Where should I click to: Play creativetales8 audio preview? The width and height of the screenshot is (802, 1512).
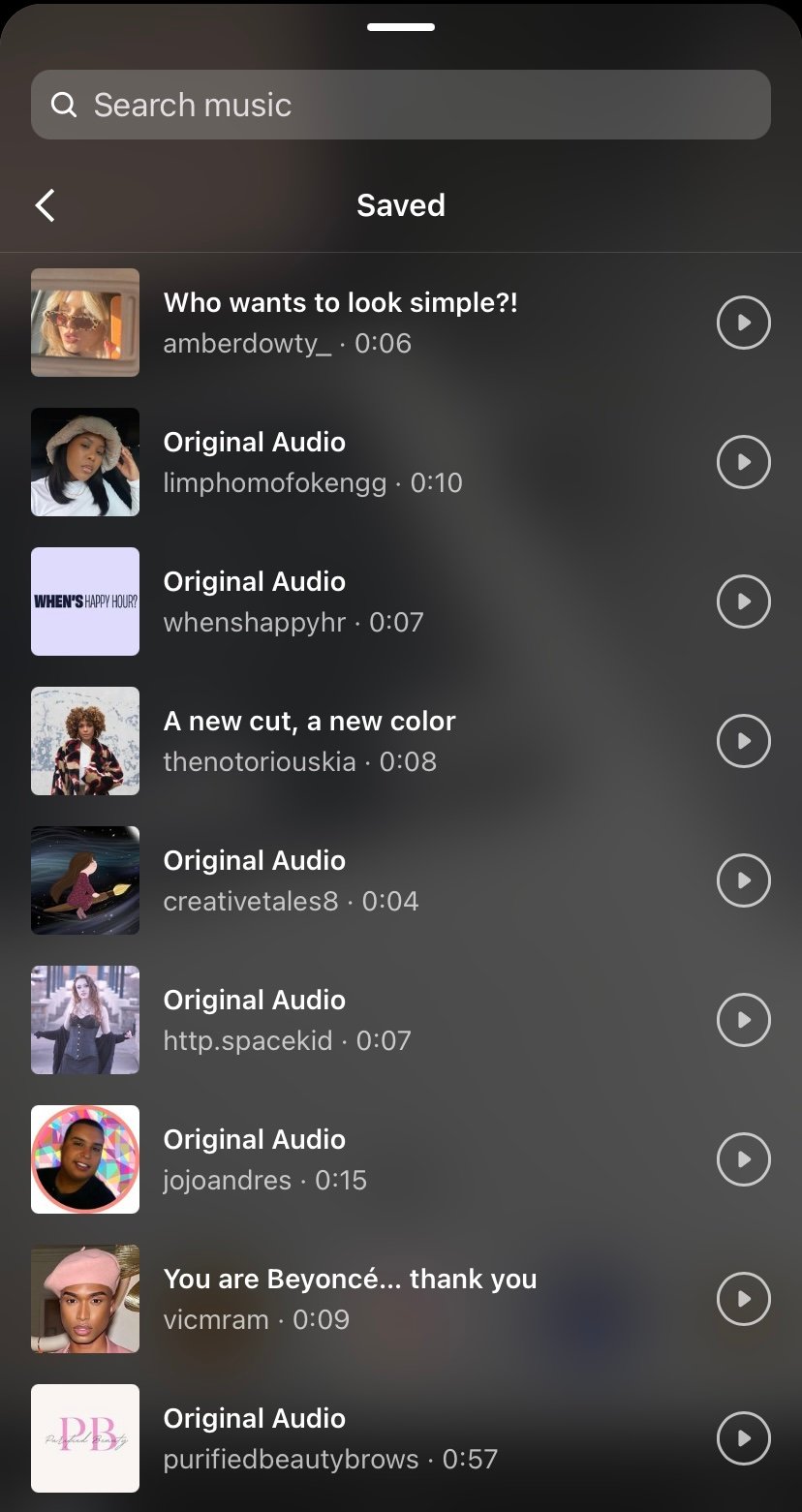[x=743, y=880]
